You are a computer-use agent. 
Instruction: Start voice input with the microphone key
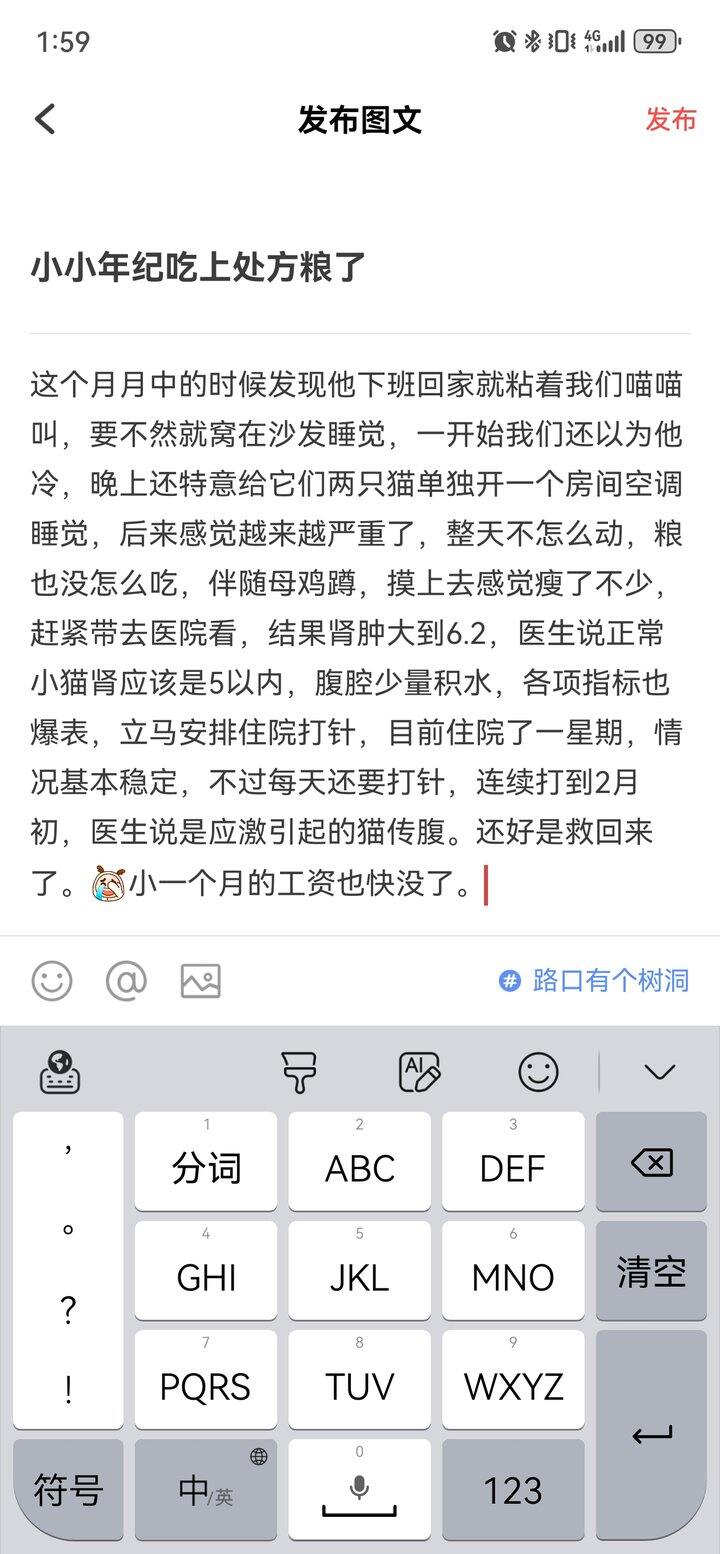pos(360,1490)
